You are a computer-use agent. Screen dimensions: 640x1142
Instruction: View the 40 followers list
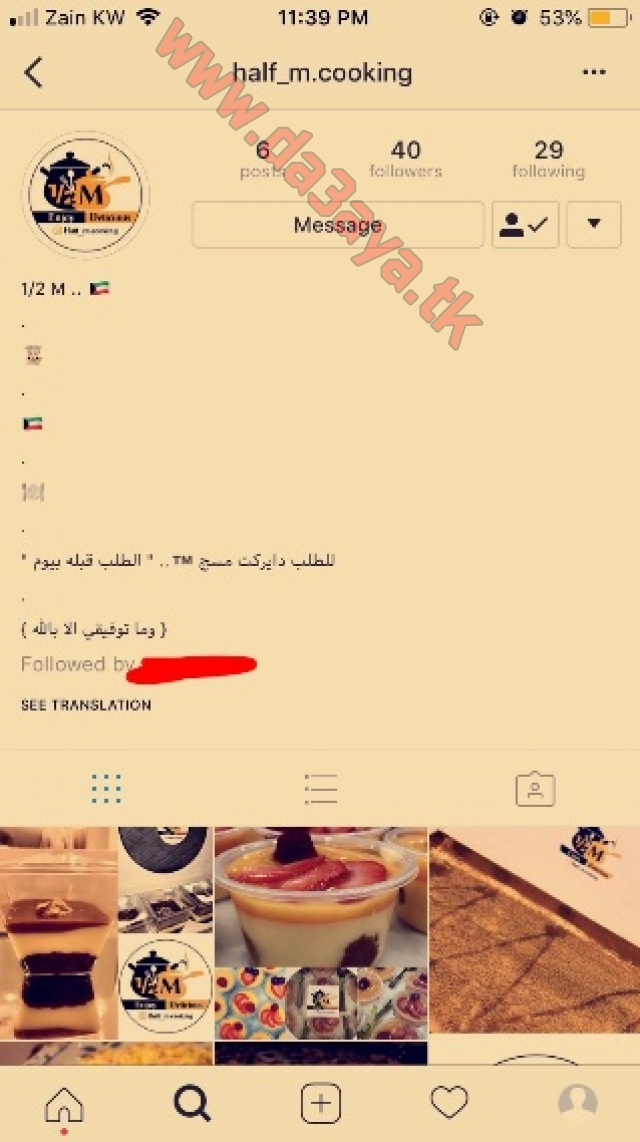(x=406, y=160)
